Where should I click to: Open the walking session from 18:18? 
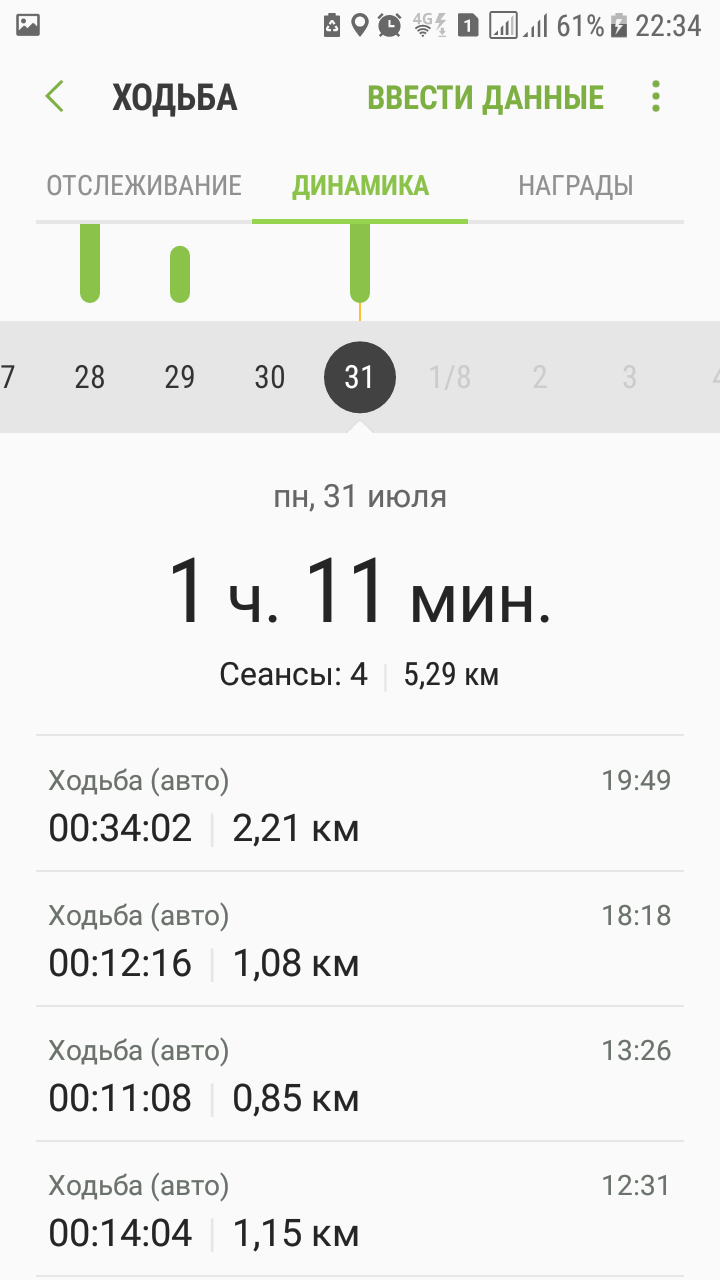(x=360, y=940)
